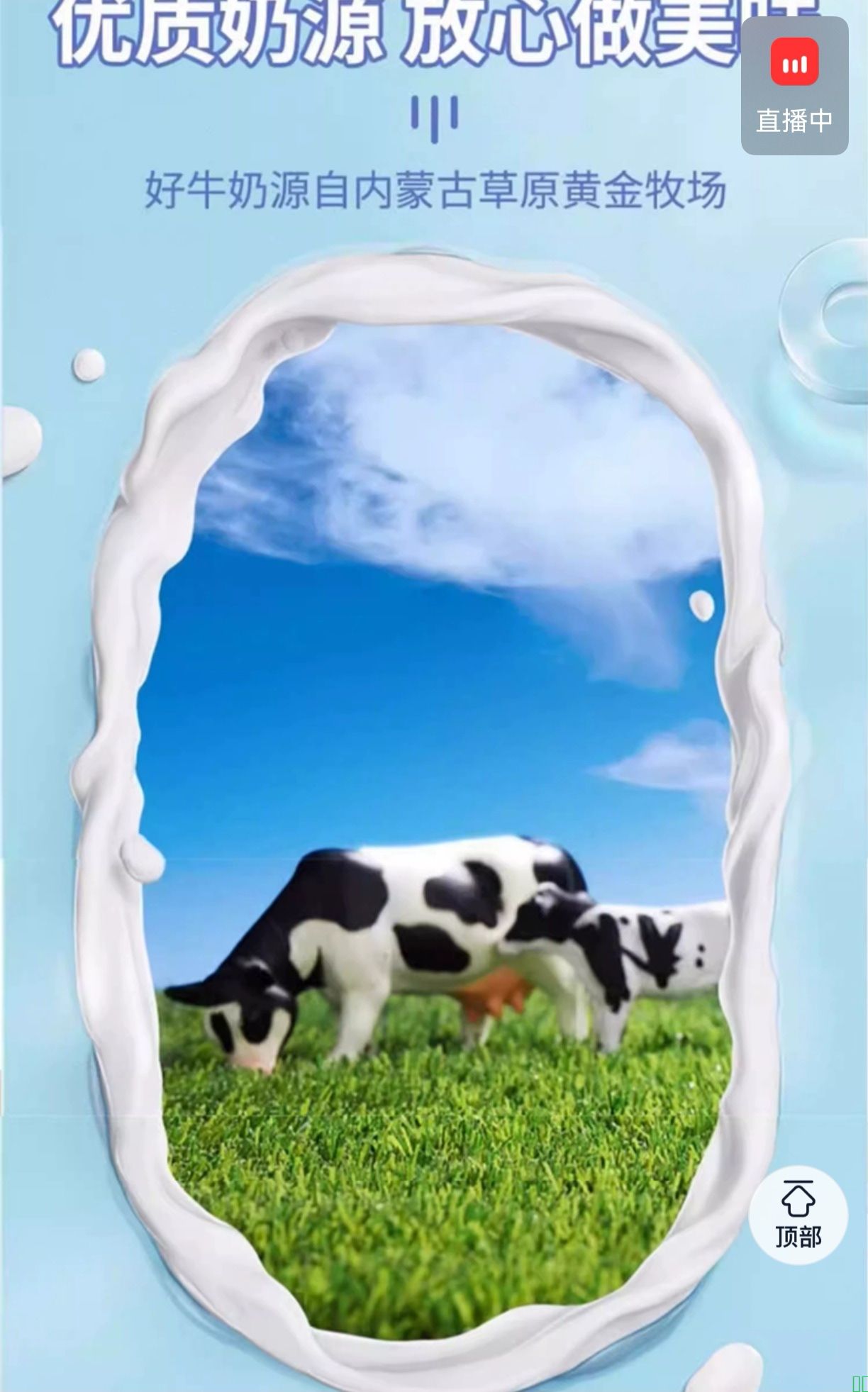Tap 顶部 to return to top
Screen dimensions: 868x1392
point(798,1215)
